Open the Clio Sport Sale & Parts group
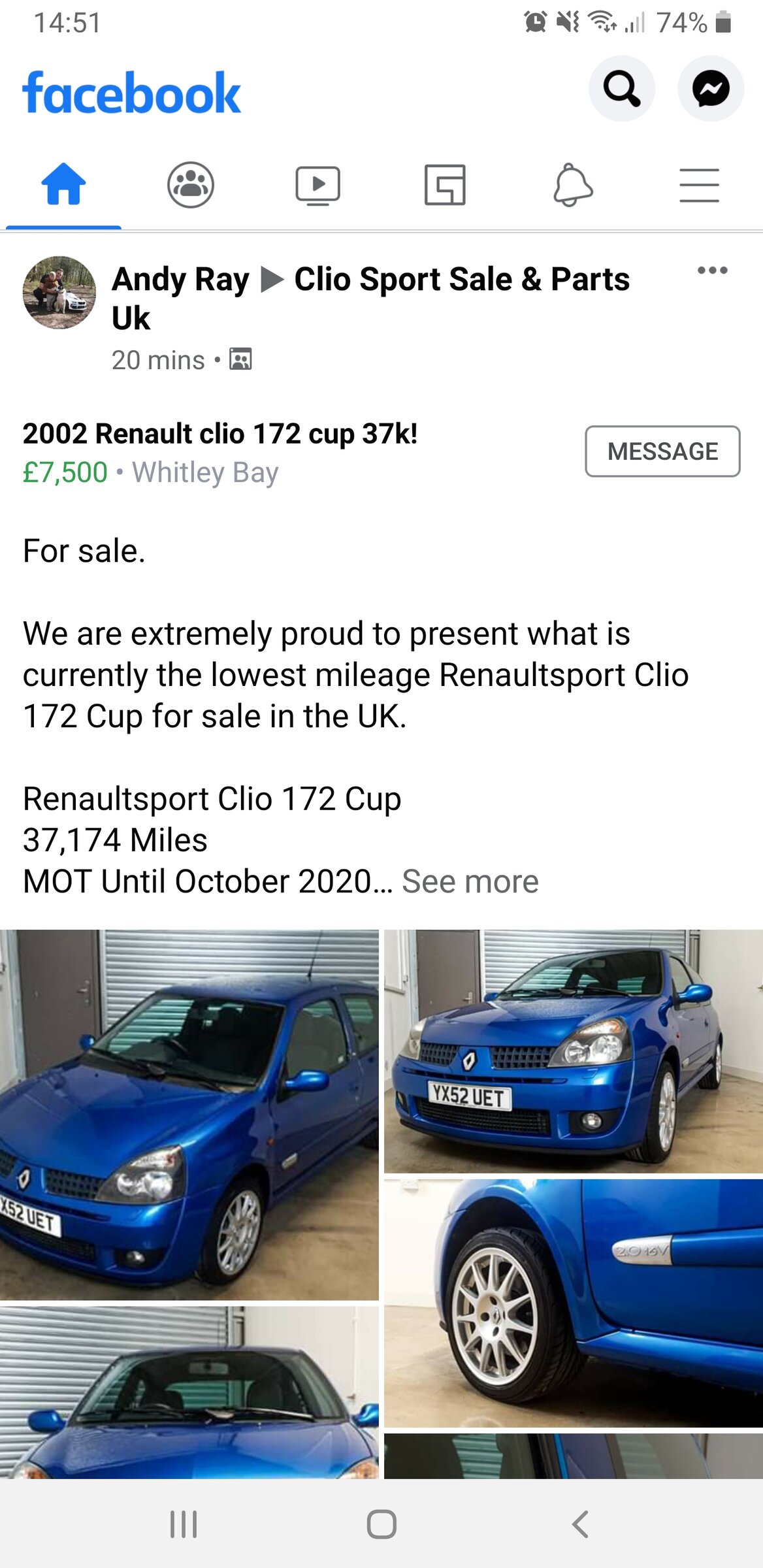Image resolution: width=763 pixels, height=1568 pixels. point(461,280)
